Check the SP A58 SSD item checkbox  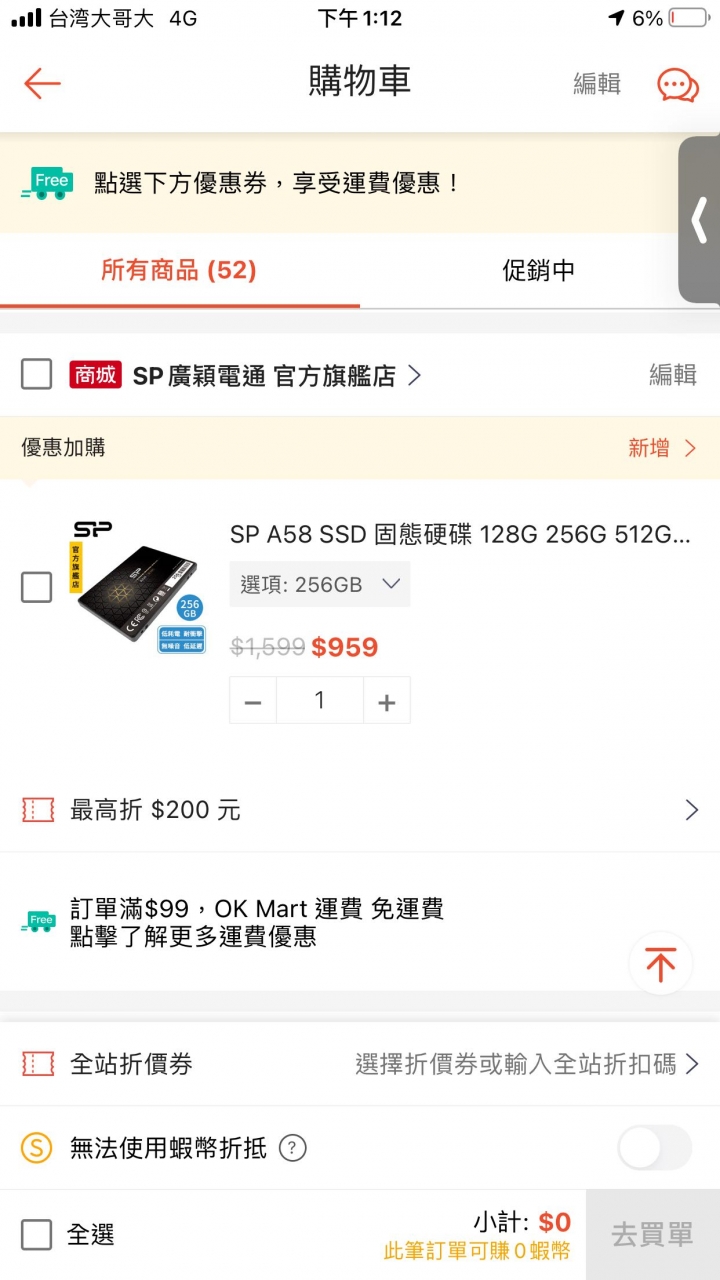[x=37, y=588]
